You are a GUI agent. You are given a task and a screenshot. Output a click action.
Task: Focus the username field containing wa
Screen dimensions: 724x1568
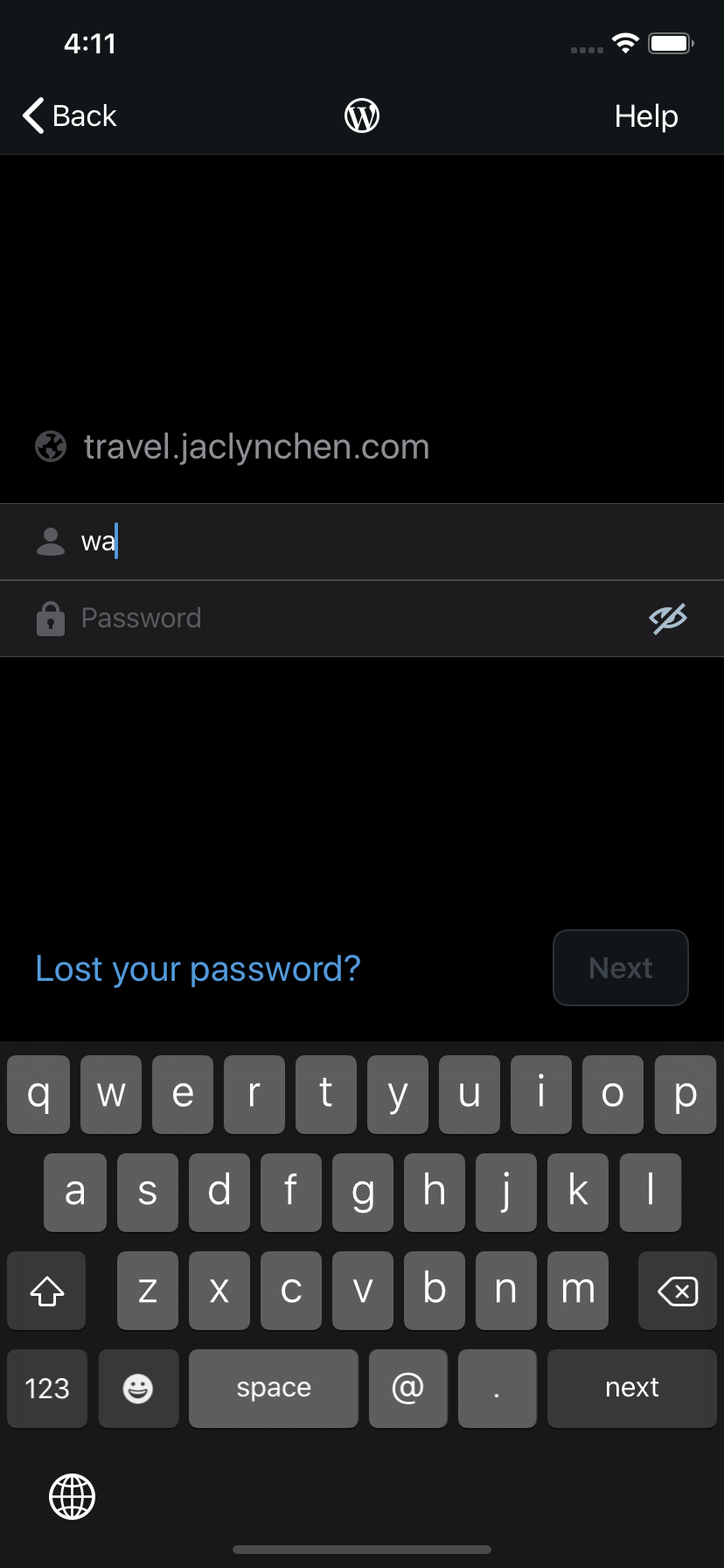point(362,542)
